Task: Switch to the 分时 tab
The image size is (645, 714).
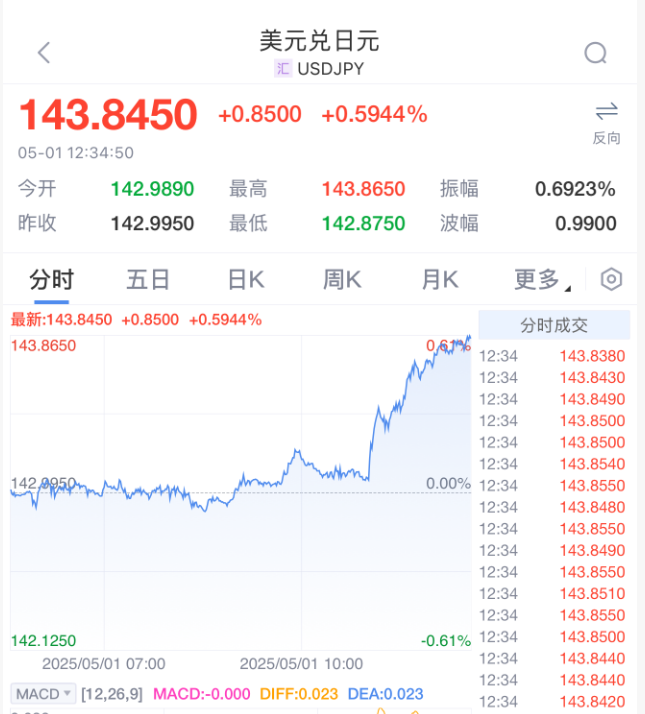Action: click(x=51, y=280)
